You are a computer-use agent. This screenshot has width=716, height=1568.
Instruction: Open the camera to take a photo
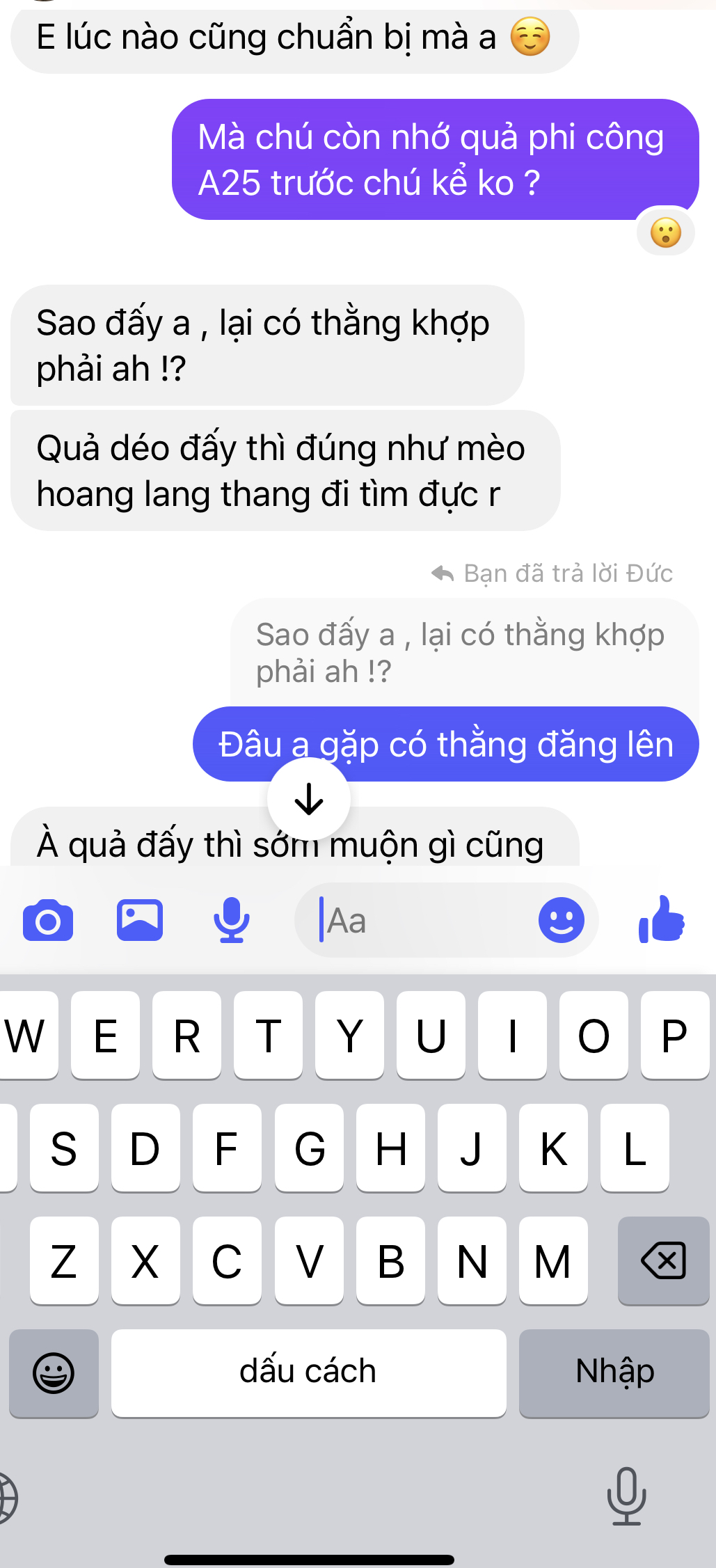point(48,920)
